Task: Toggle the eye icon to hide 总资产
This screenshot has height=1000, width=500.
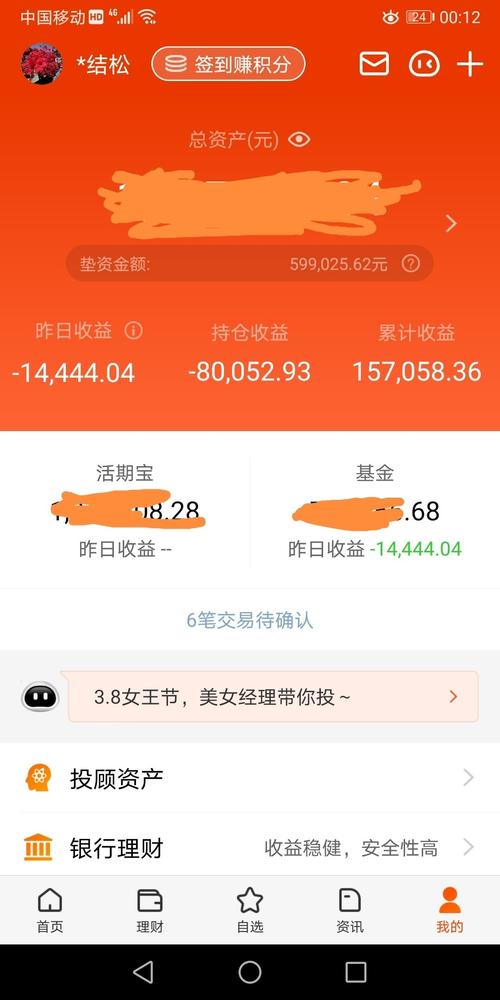Action: (299, 140)
